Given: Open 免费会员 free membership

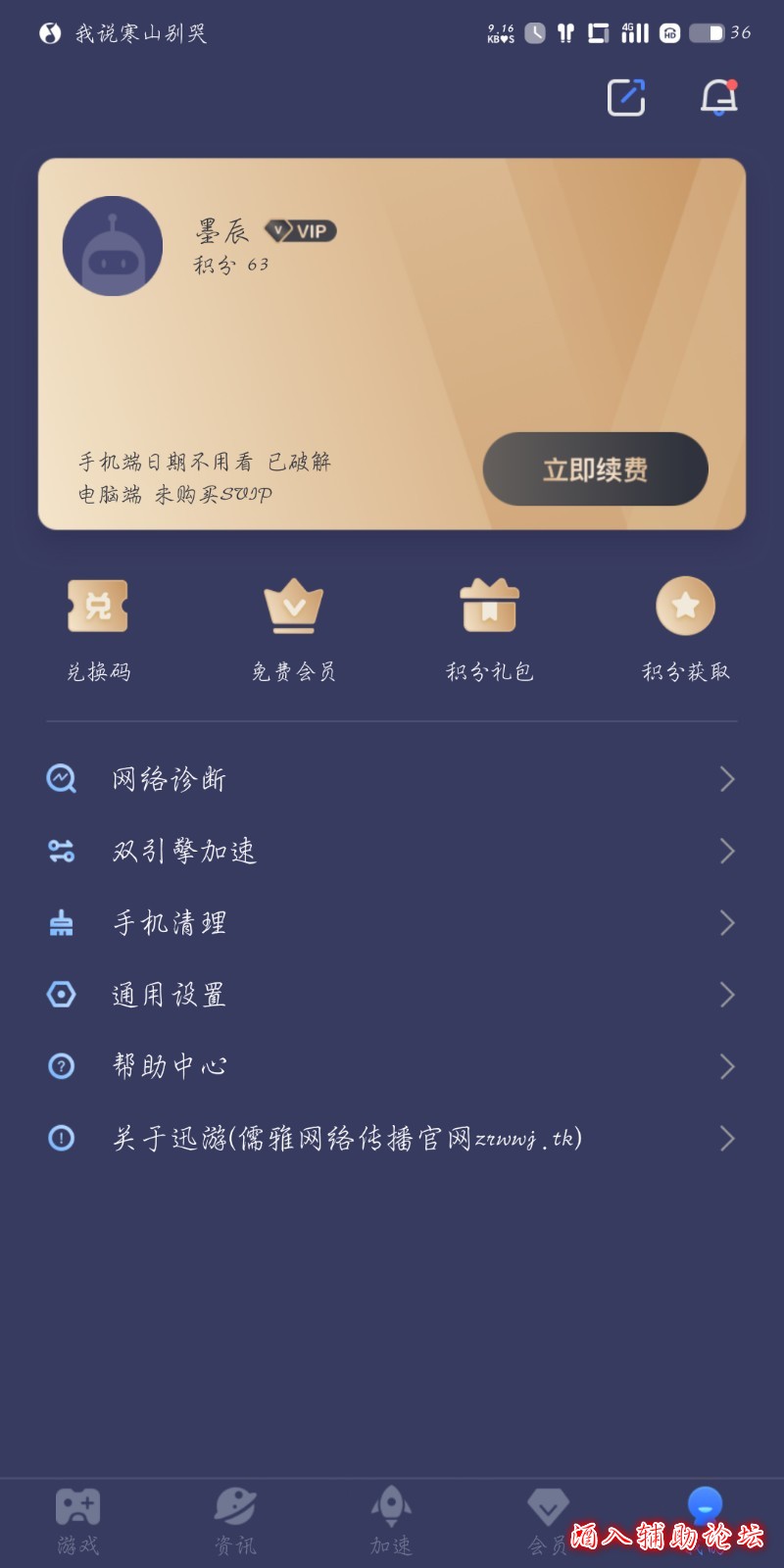Looking at the screenshot, I should coord(294,627).
